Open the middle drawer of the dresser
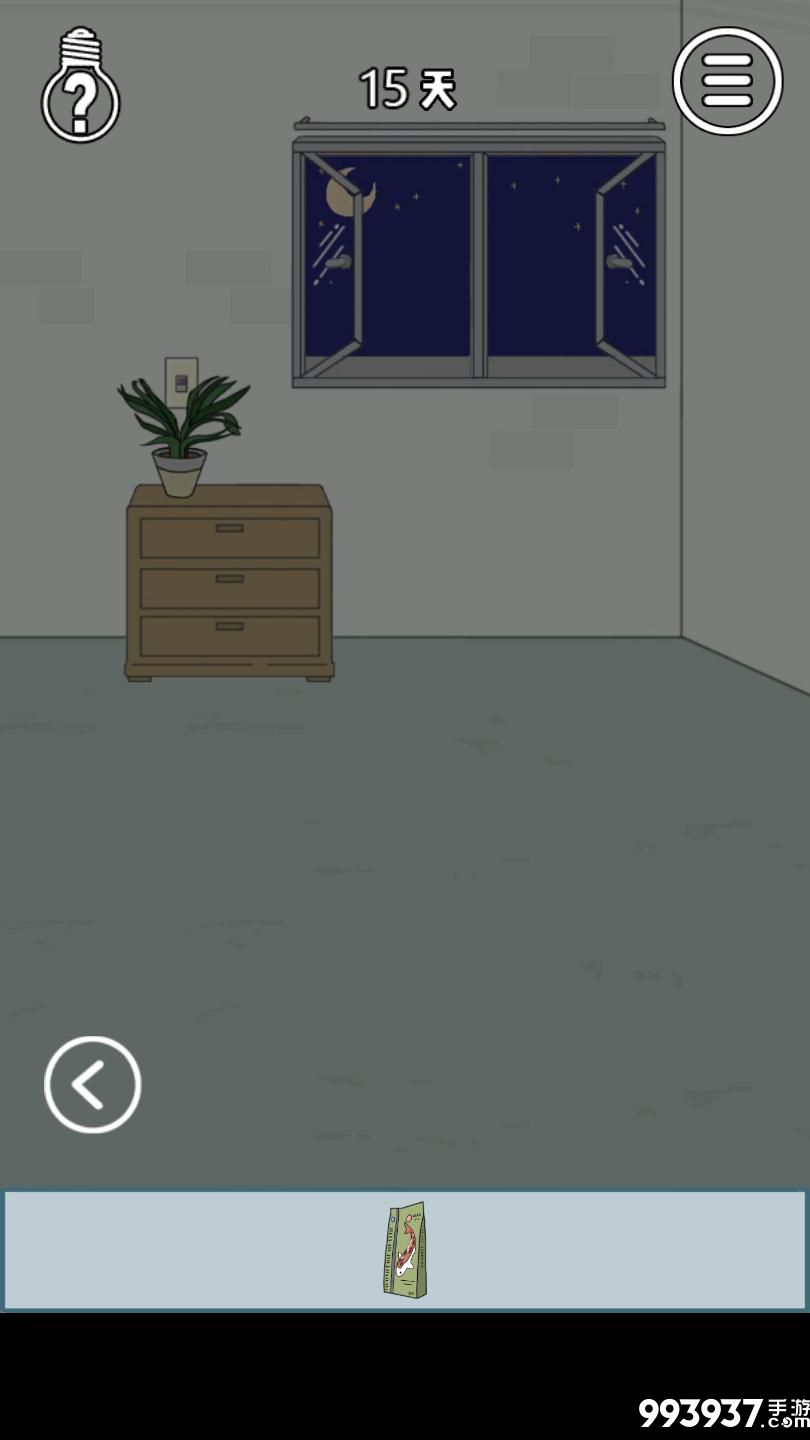 [229, 587]
